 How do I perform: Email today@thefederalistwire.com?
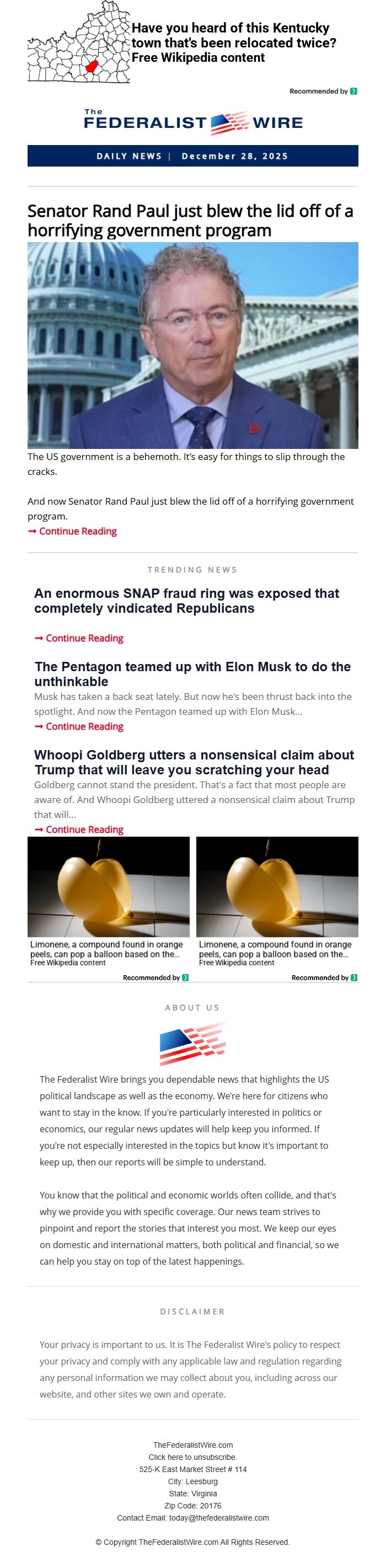(218, 1518)
